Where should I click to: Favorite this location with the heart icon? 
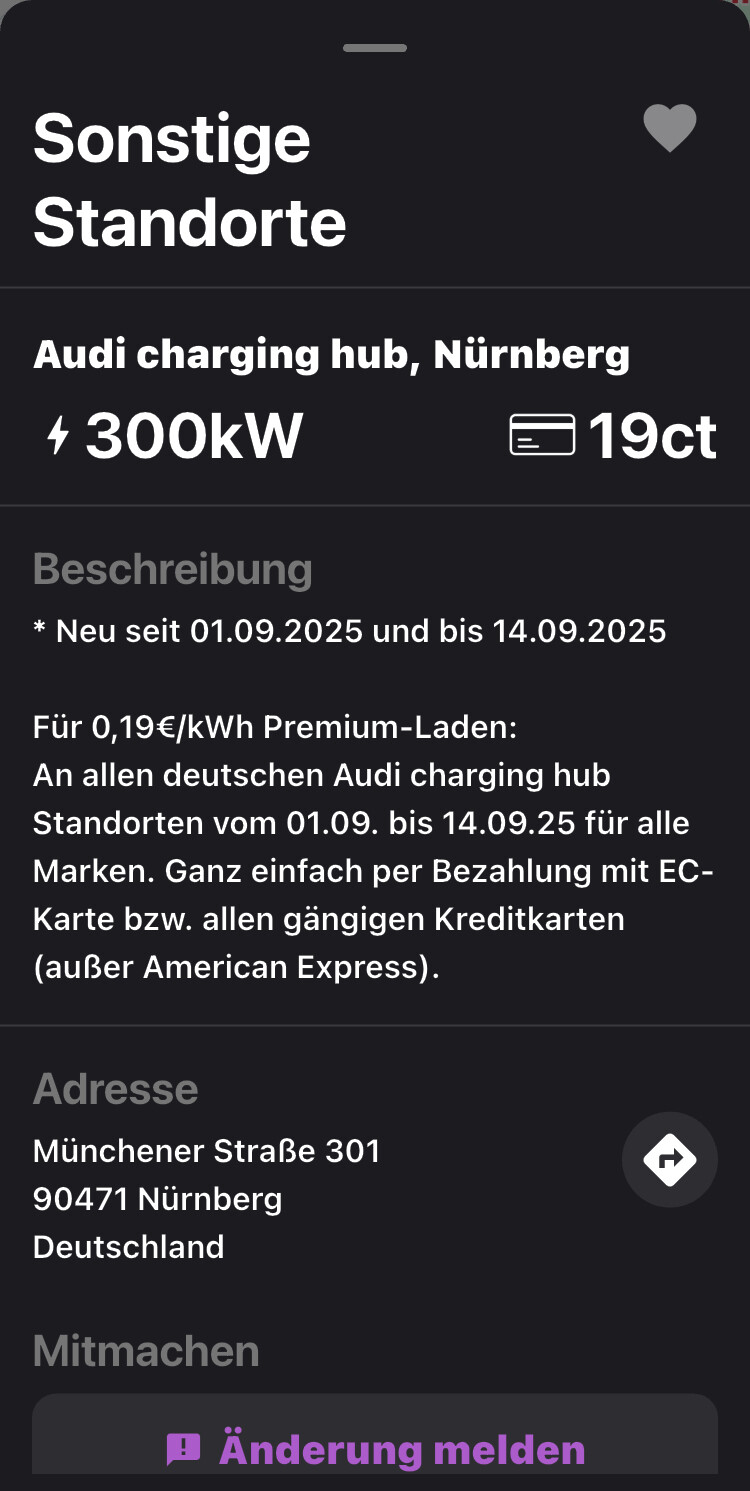[x=669, y=130]
